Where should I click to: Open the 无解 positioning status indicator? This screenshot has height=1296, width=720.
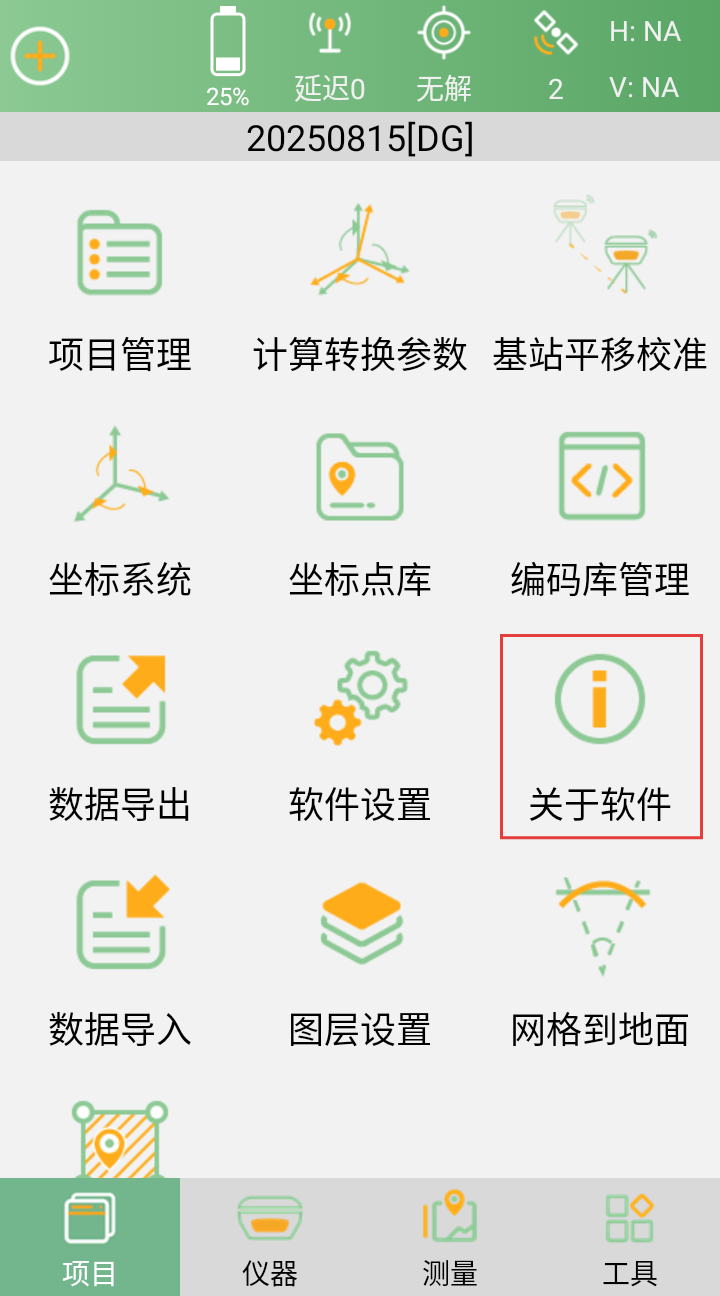pyautogui.click(x=443, y=56)
